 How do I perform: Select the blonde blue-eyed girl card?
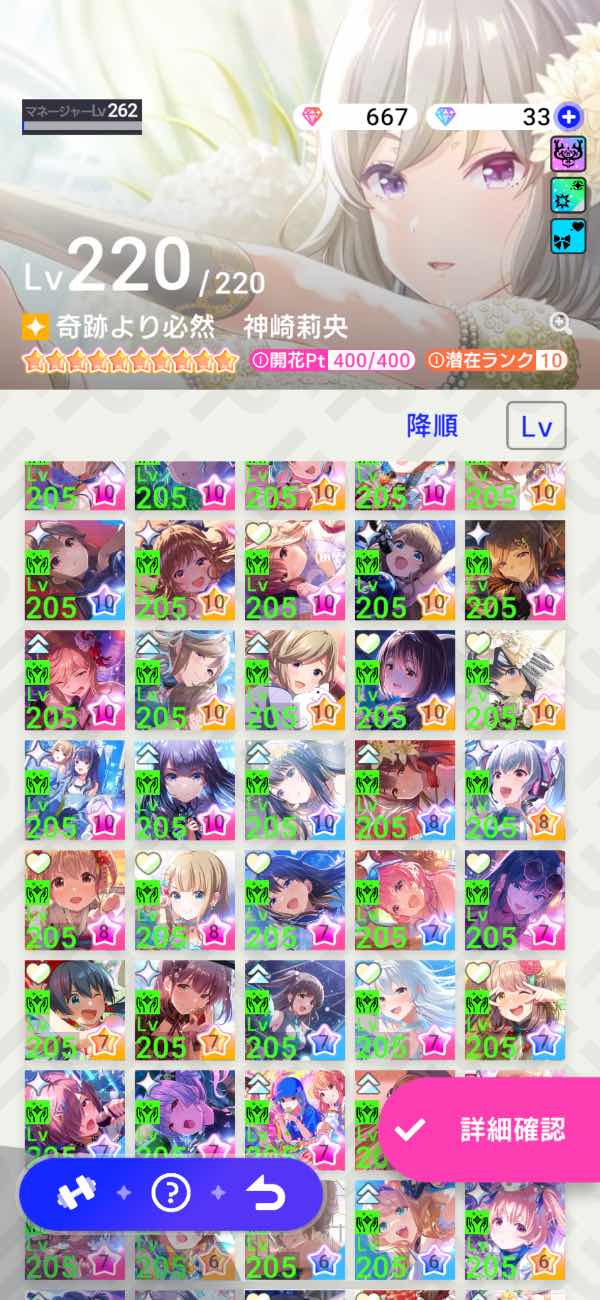(x=185, y=900)
